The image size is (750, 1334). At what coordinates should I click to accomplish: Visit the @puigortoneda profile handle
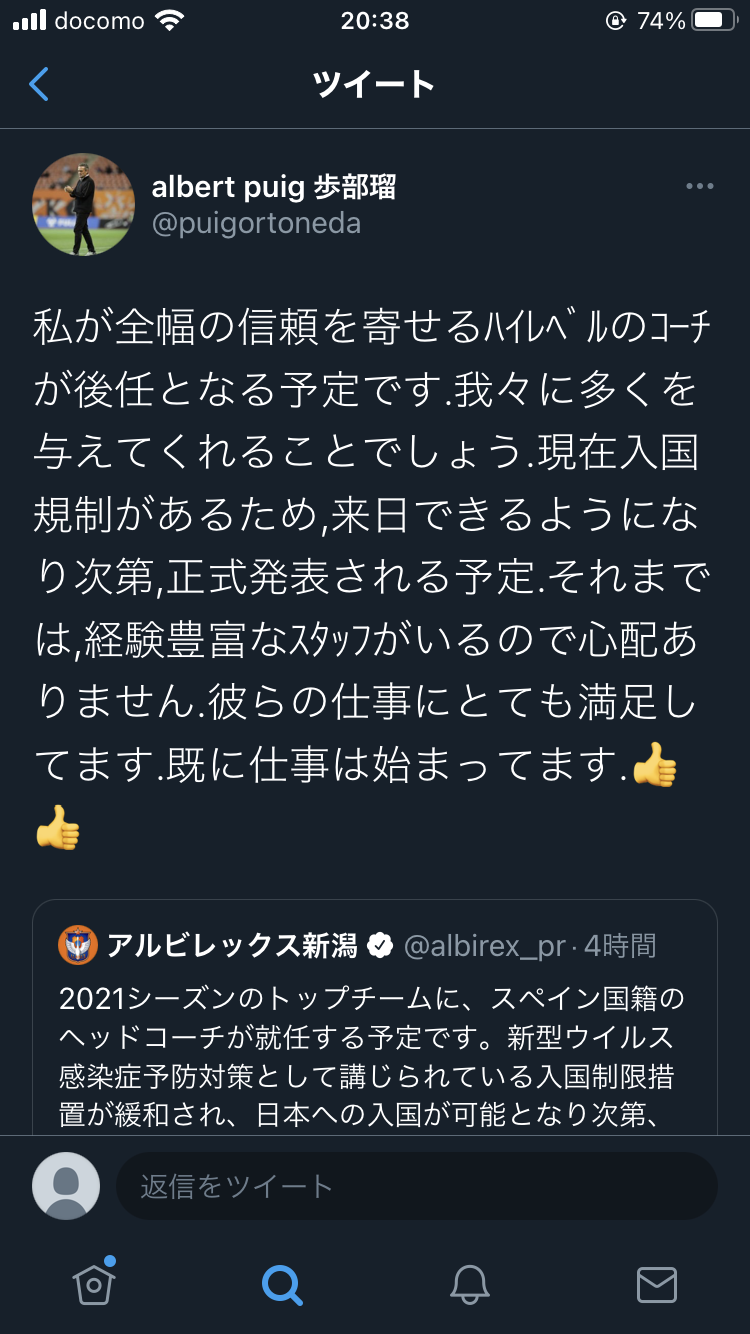click(x=256, y=223)
